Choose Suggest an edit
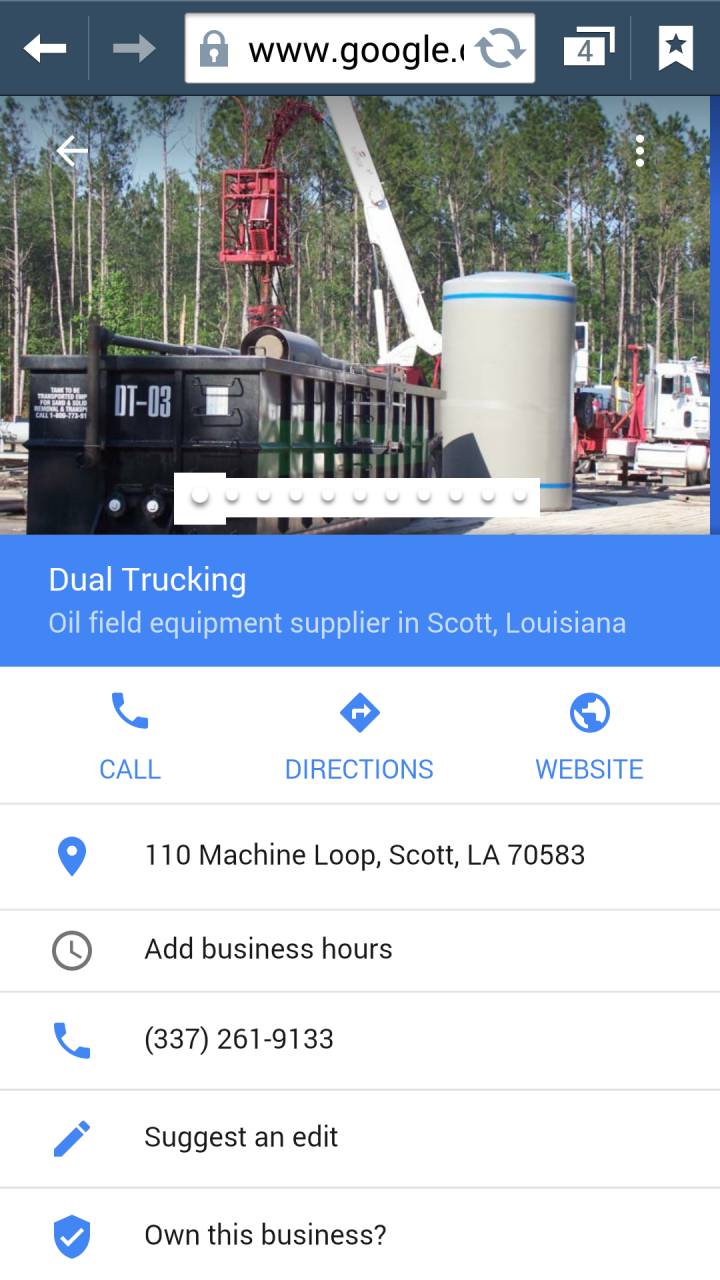This screenshot has height=1280, width=720. pyautogui.click(x=241, y=1137)
